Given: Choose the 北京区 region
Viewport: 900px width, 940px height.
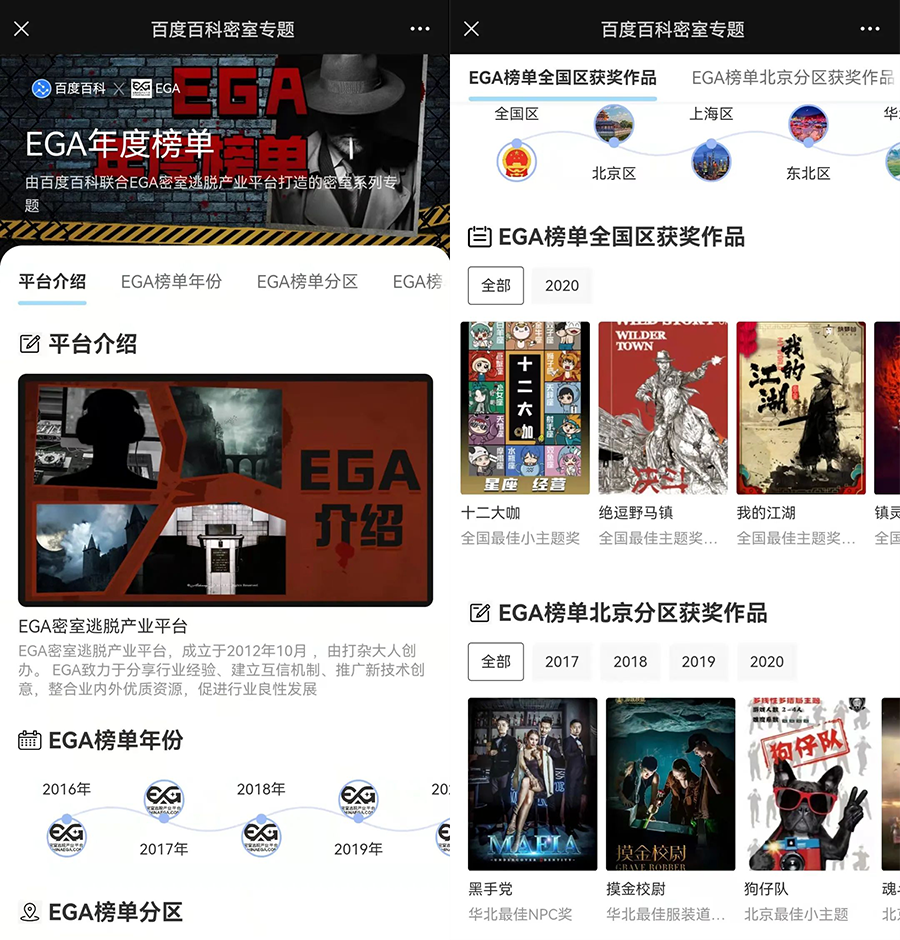Looking at the screenshot, I should [x=614, y=126].
